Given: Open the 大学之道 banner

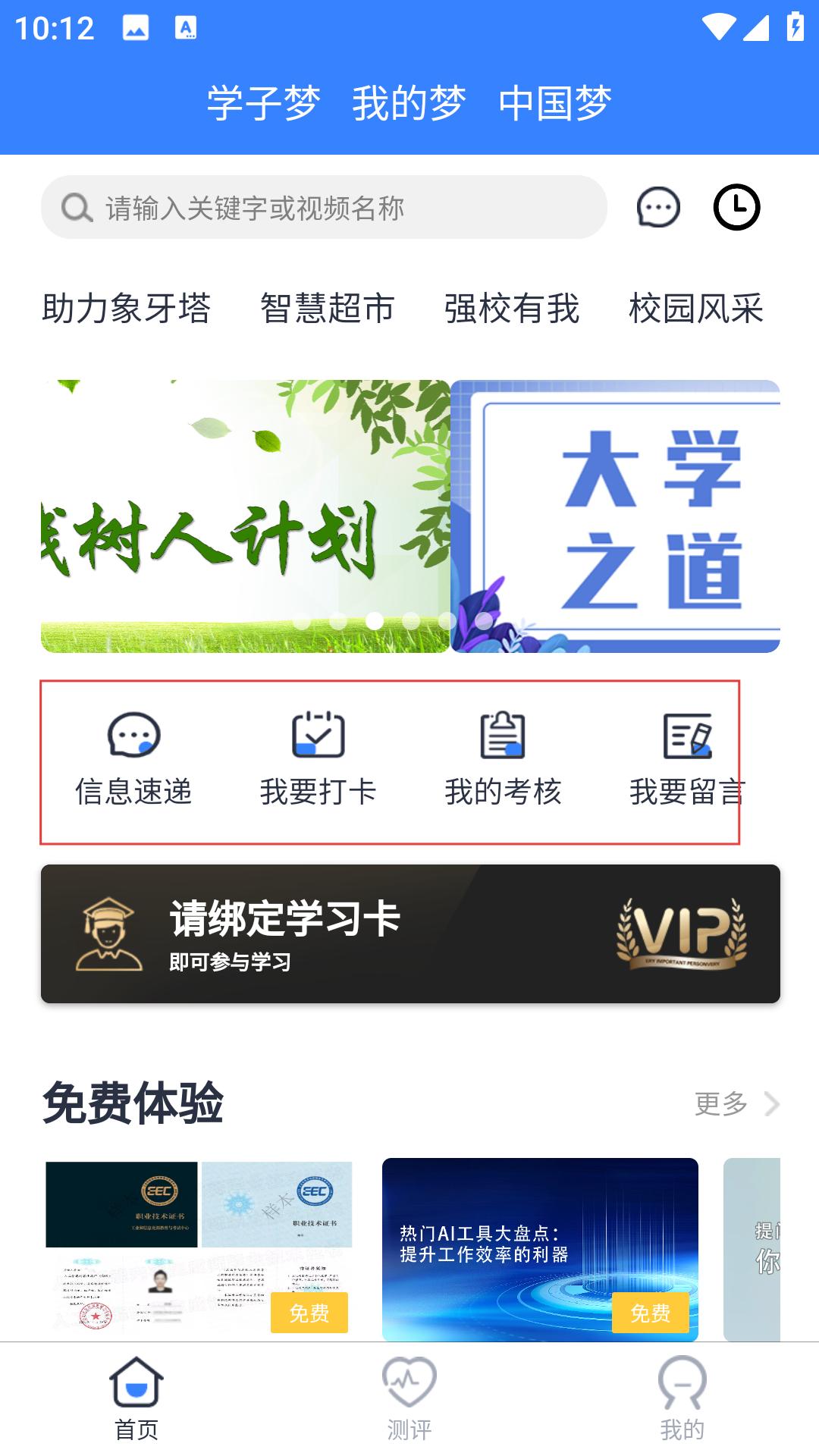Looking at the screenshot, I should (x=615, y=516).
